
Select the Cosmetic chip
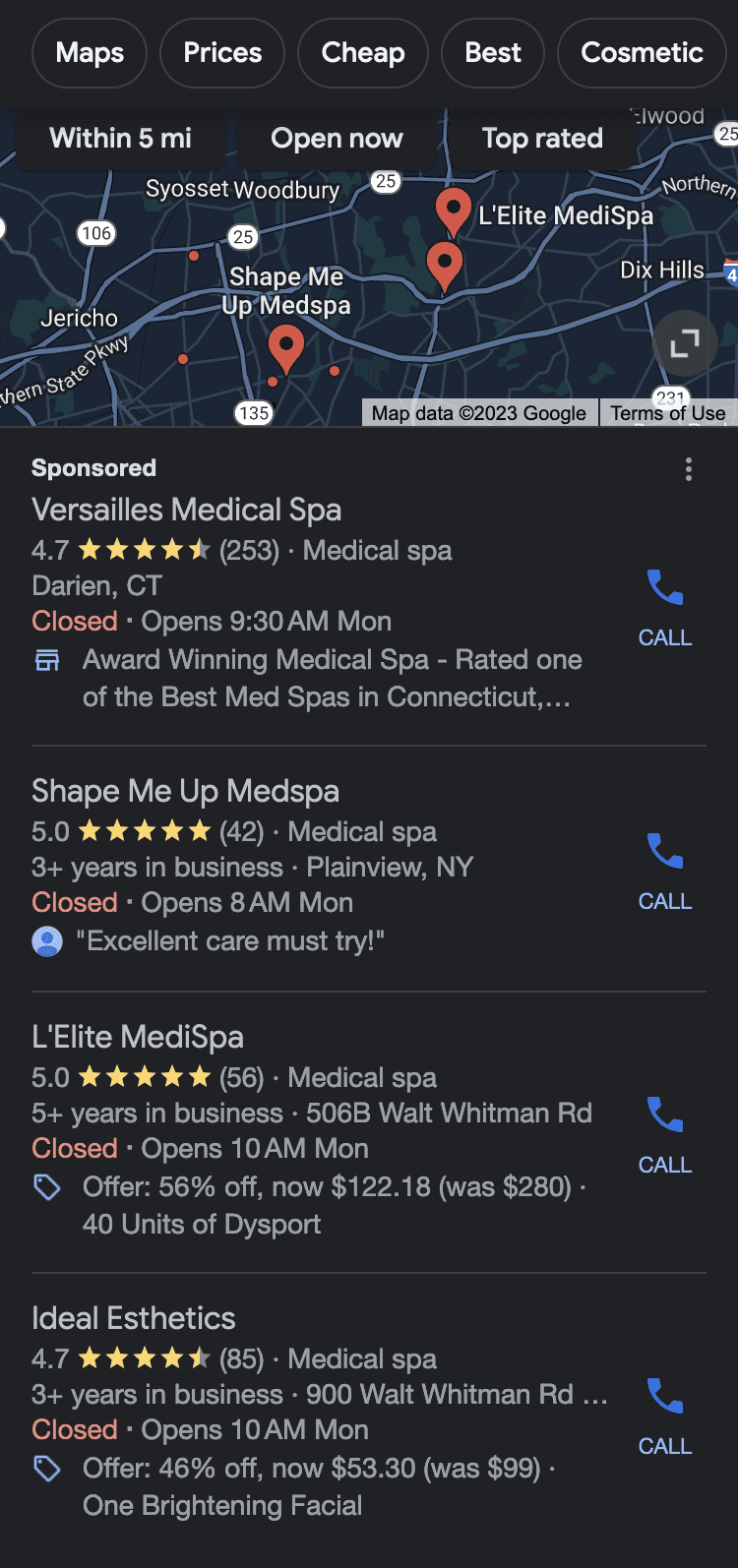tap(642, 53)
